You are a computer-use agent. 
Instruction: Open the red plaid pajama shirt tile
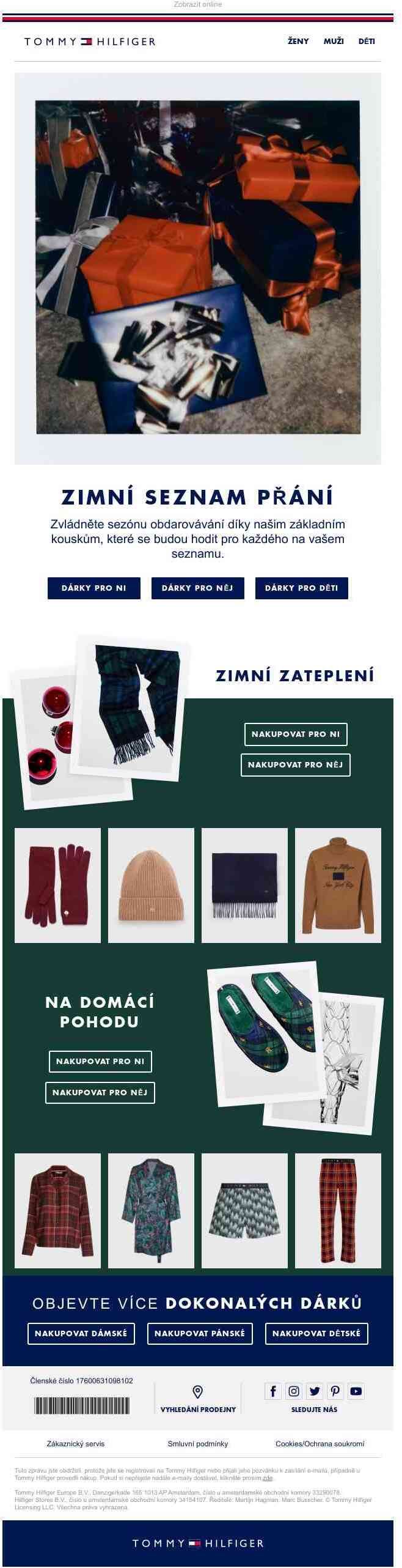click(57, 1210)
